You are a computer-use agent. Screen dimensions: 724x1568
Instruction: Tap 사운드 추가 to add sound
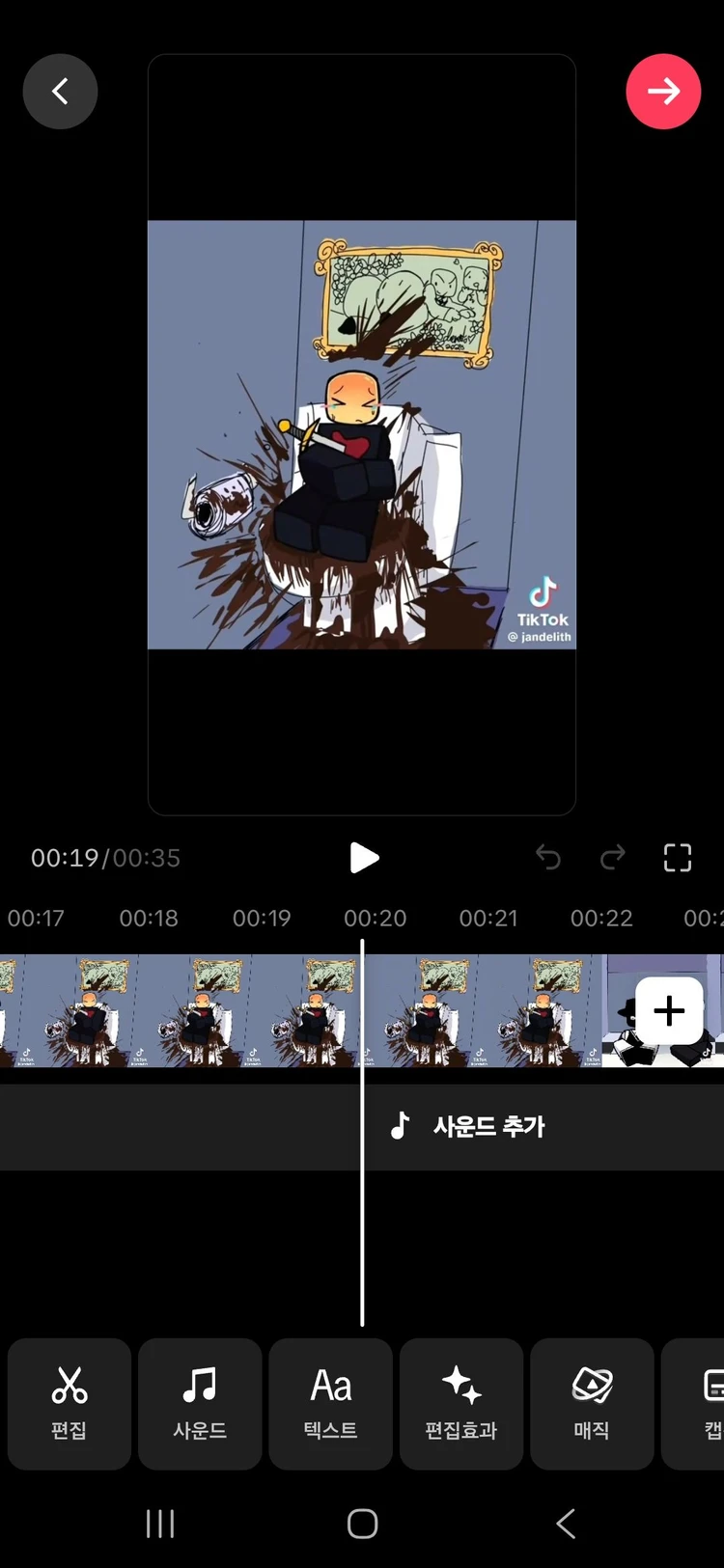[x=468, y=1126]
